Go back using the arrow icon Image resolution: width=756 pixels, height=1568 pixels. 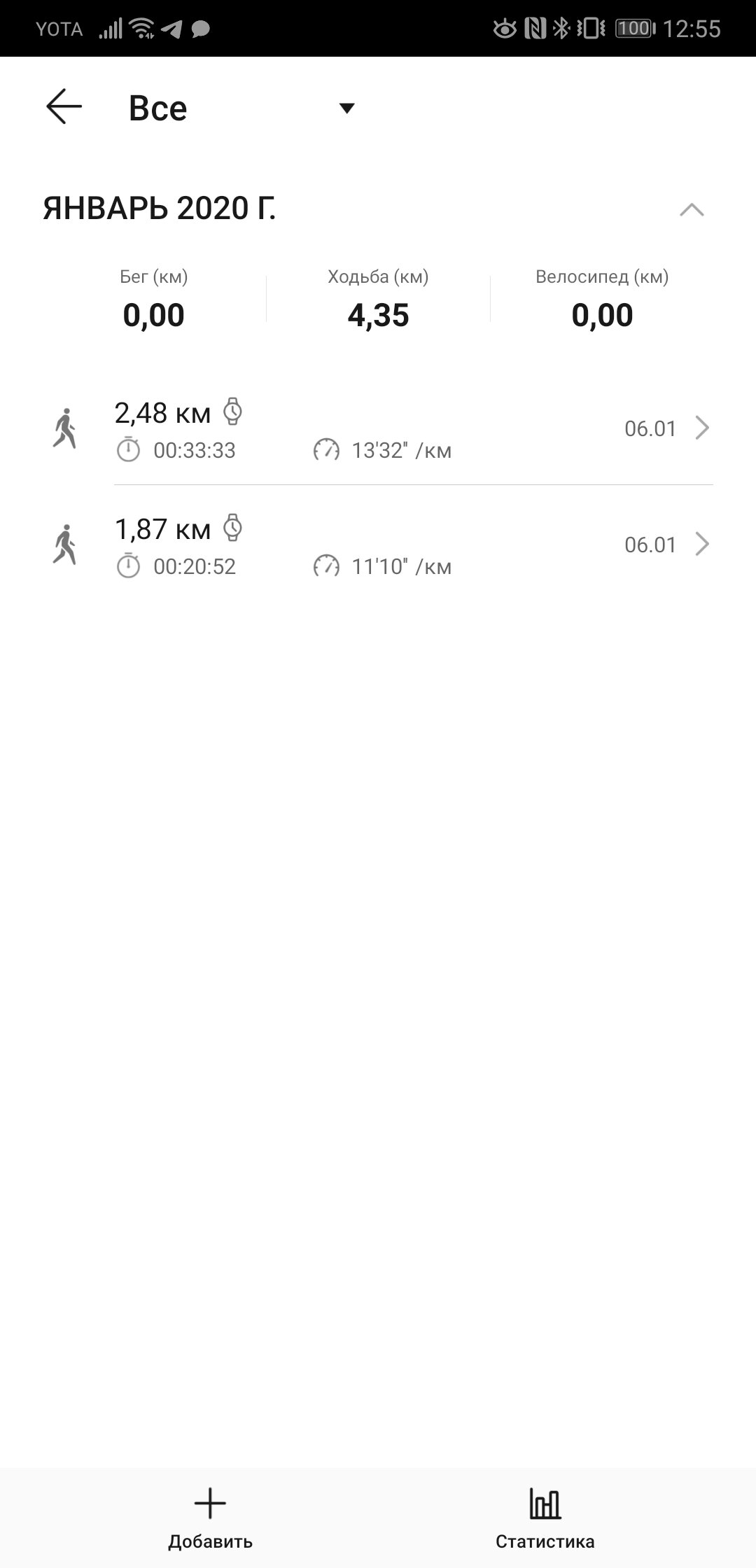[64, 107]
